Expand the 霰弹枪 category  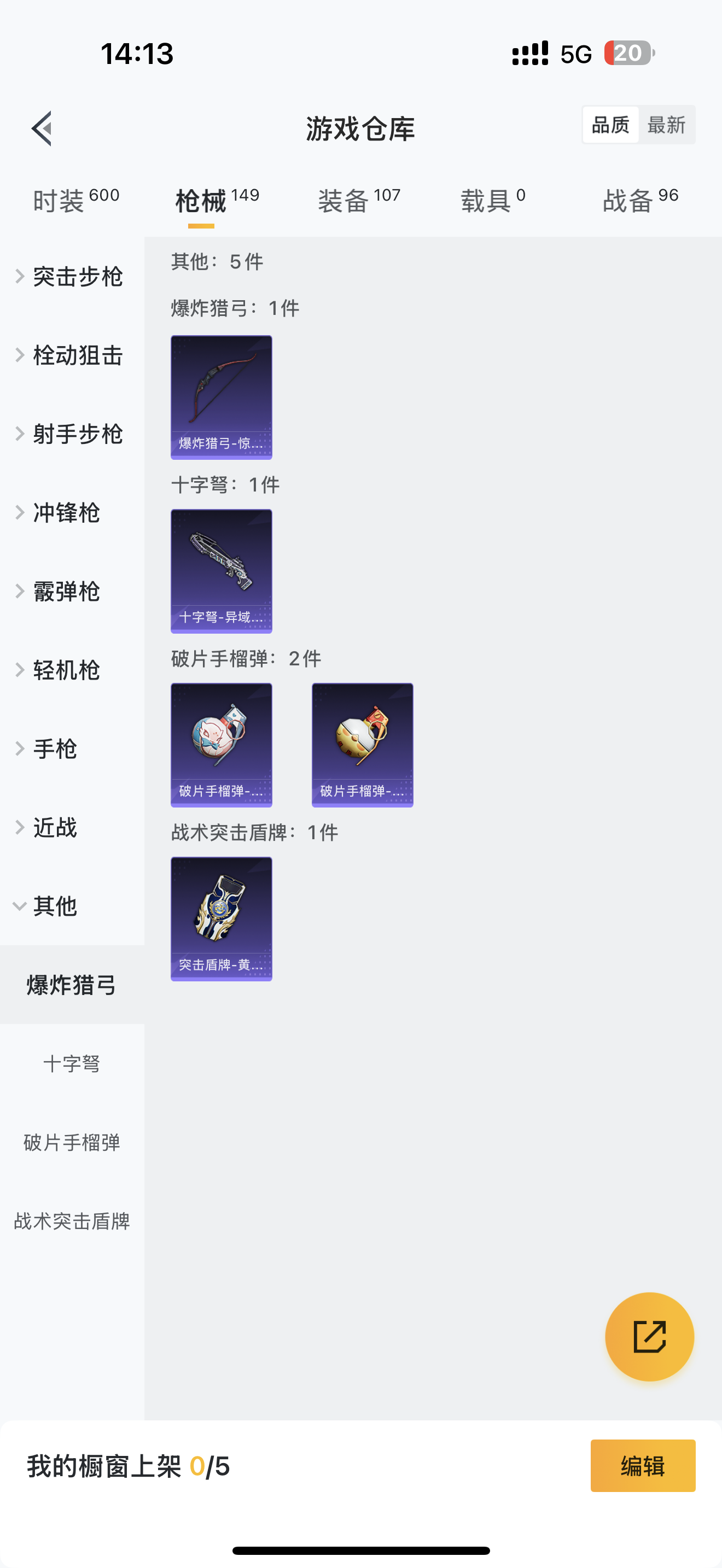pos(66,591)
